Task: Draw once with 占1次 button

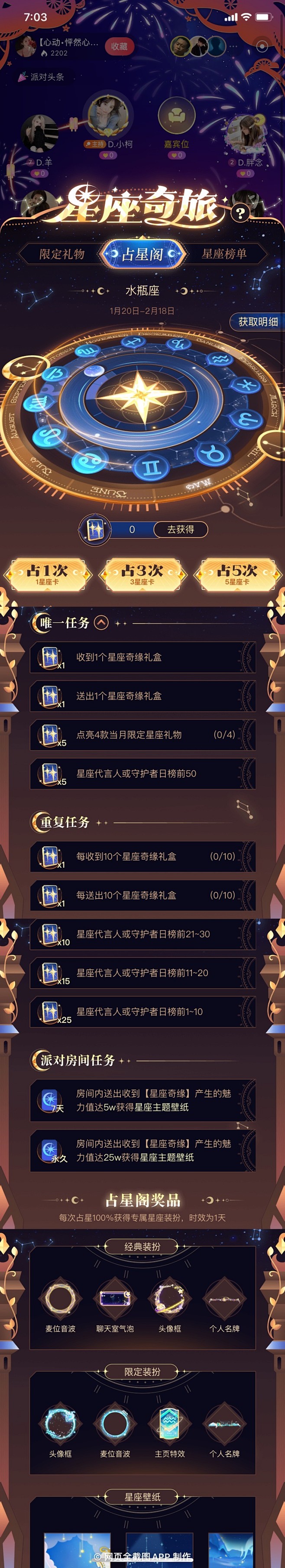Action: pos(47,574)
